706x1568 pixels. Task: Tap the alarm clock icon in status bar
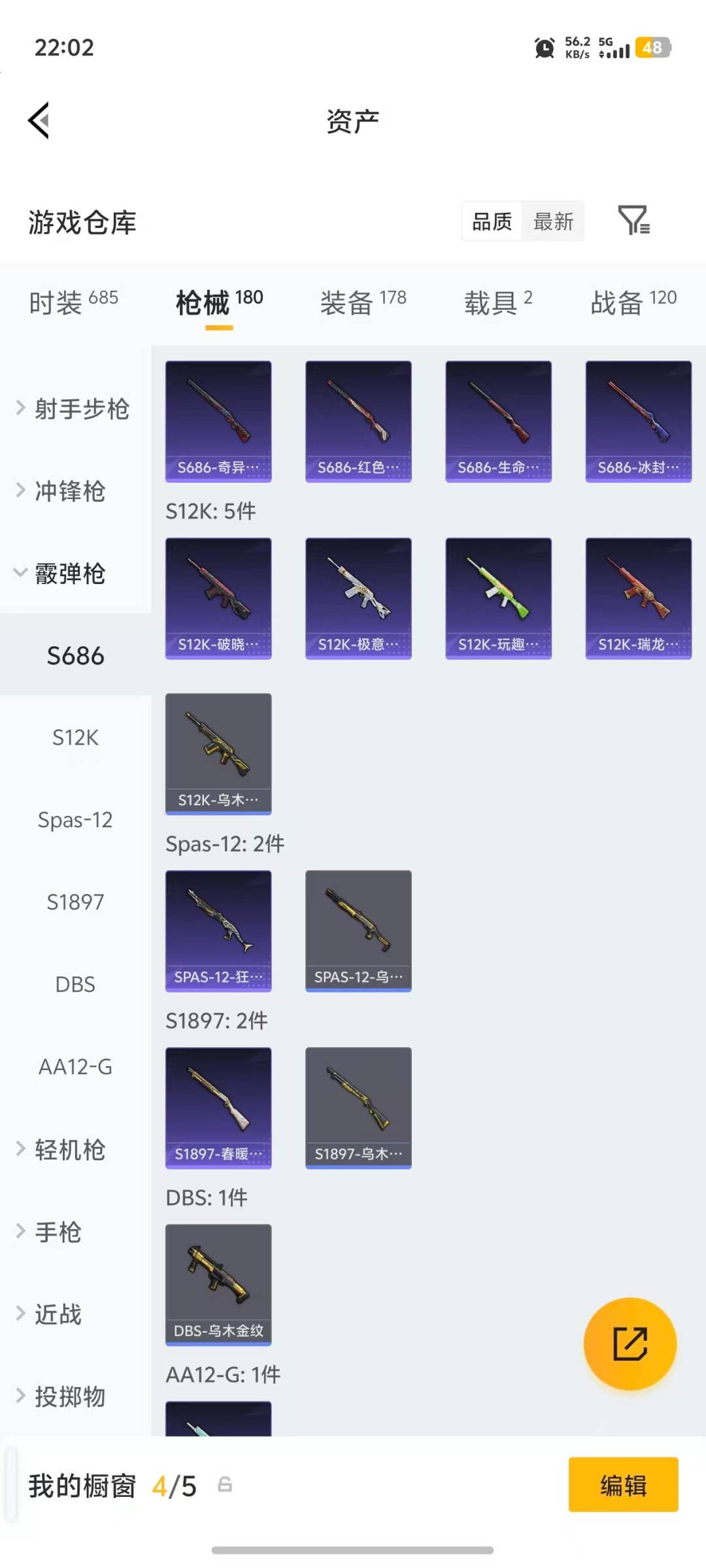point(543,48)
